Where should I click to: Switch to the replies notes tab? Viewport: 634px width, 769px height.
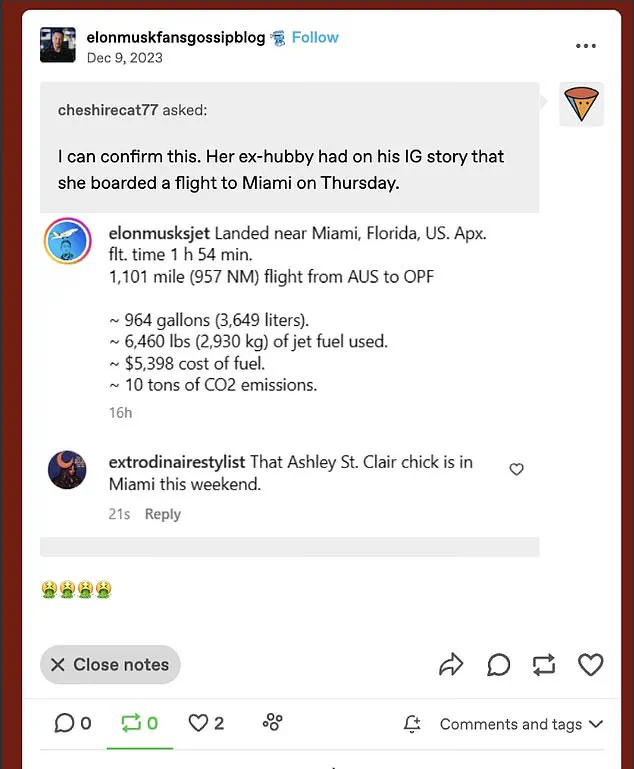pos(72,723)
